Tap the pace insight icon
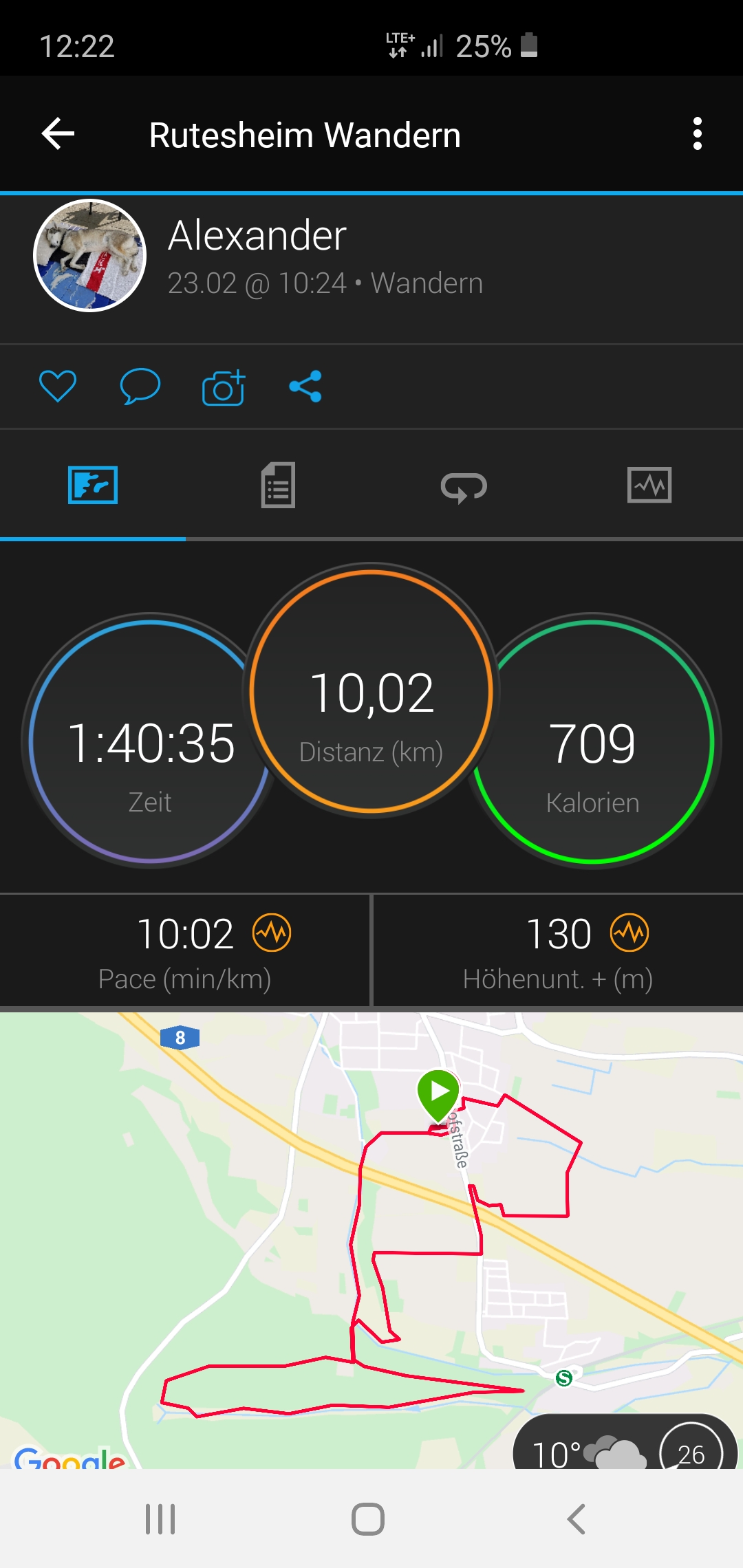This screenshot has height=1568, width=743. click(x=272, y=933)
